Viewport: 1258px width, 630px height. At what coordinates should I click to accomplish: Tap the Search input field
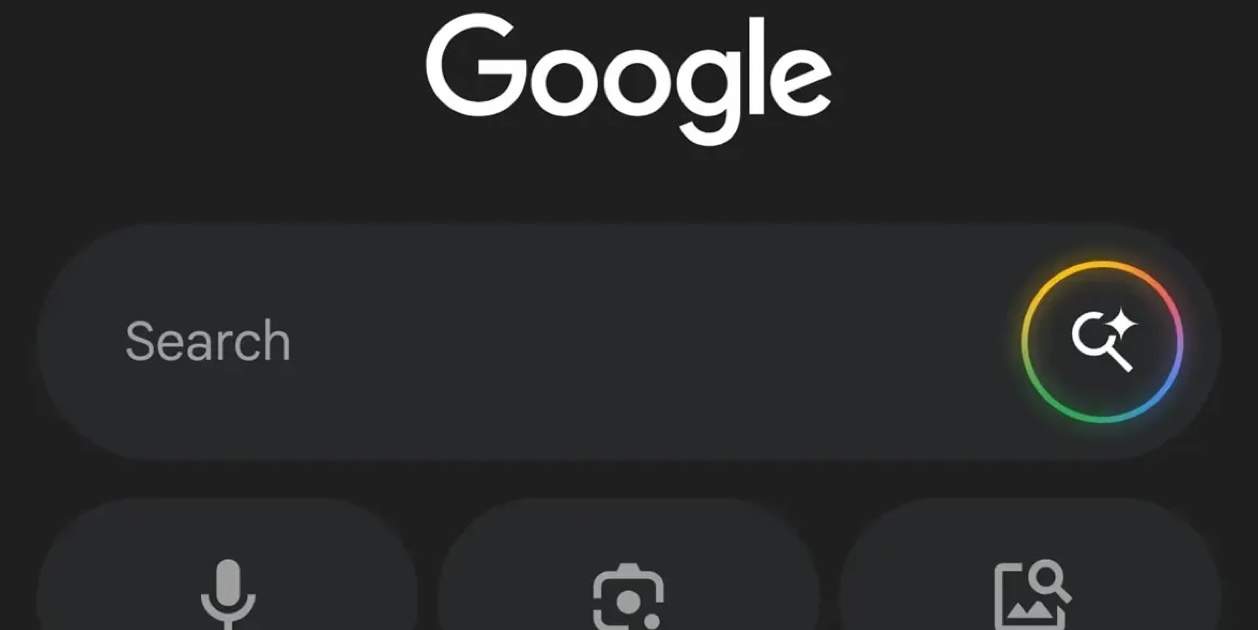click(x=500, y=342)
